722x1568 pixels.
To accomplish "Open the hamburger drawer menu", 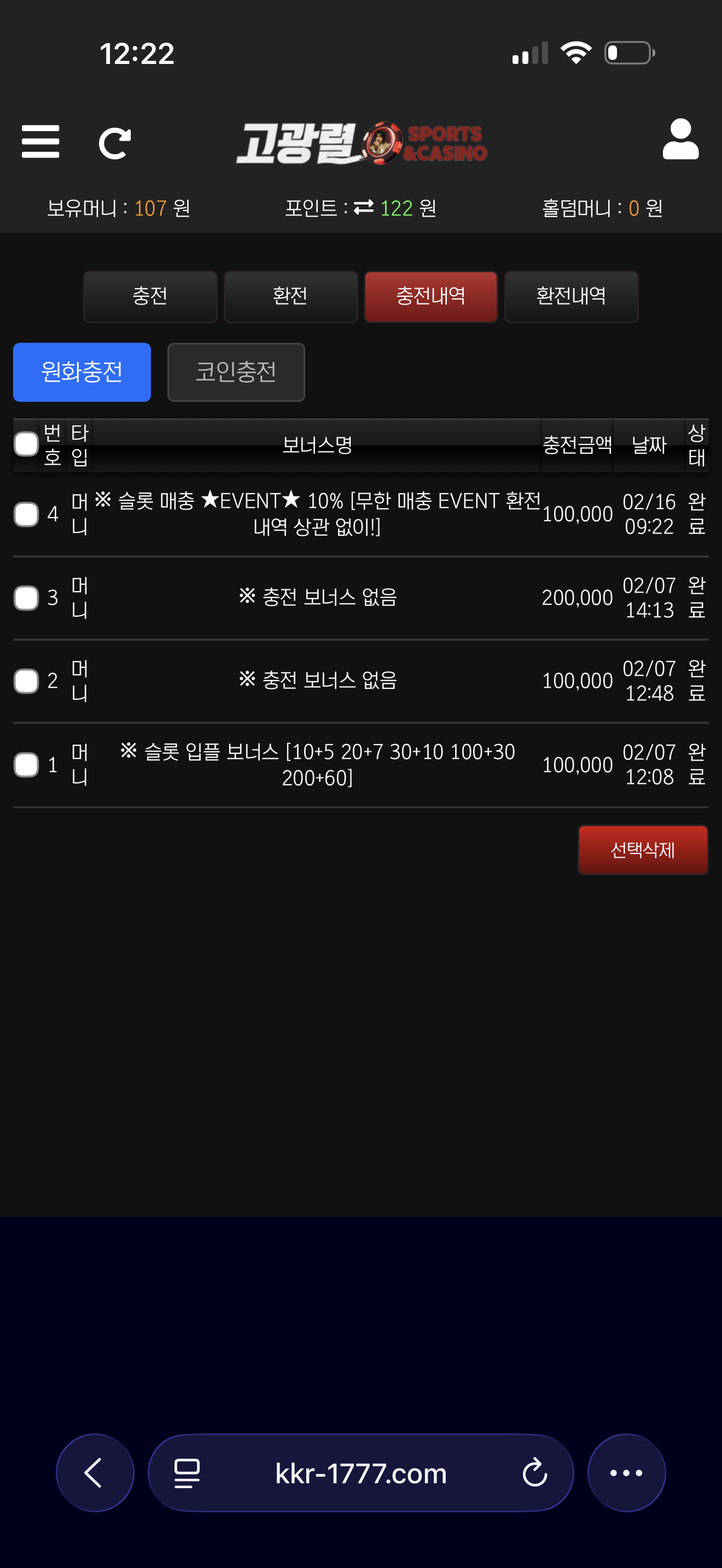I will click(x=40, y=142).
